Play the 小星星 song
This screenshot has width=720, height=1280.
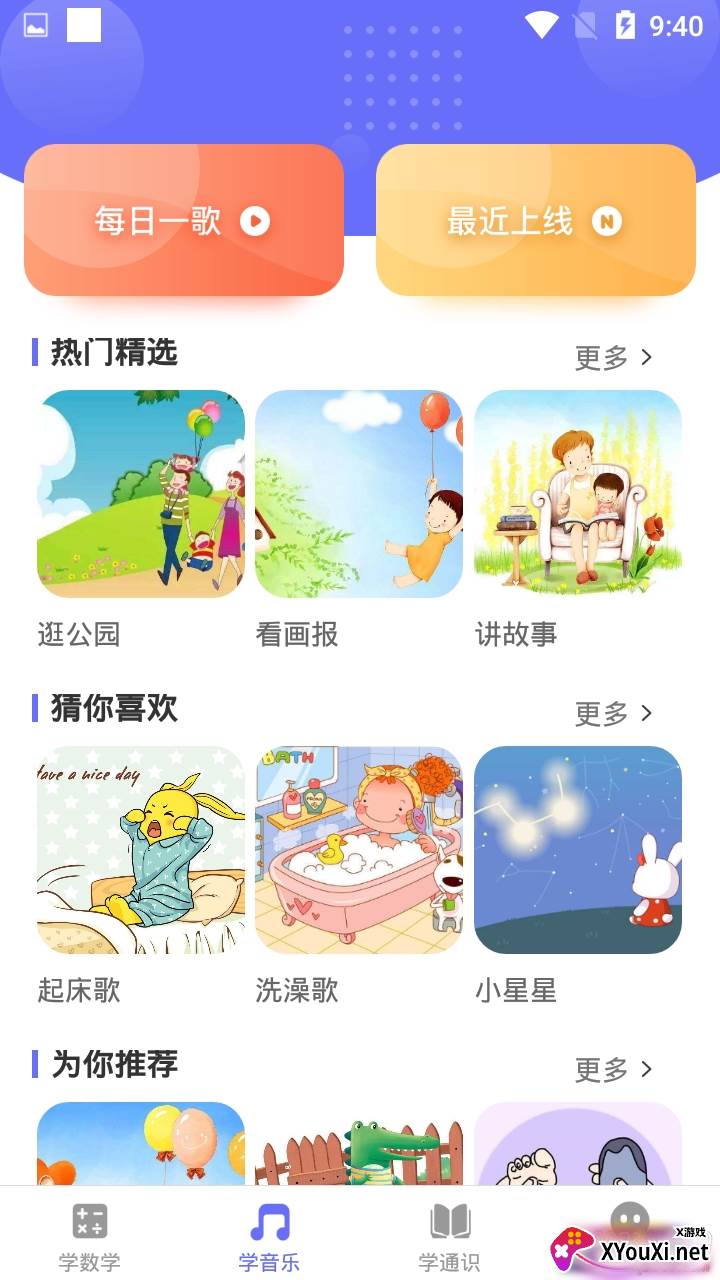(x=578, y=850)
